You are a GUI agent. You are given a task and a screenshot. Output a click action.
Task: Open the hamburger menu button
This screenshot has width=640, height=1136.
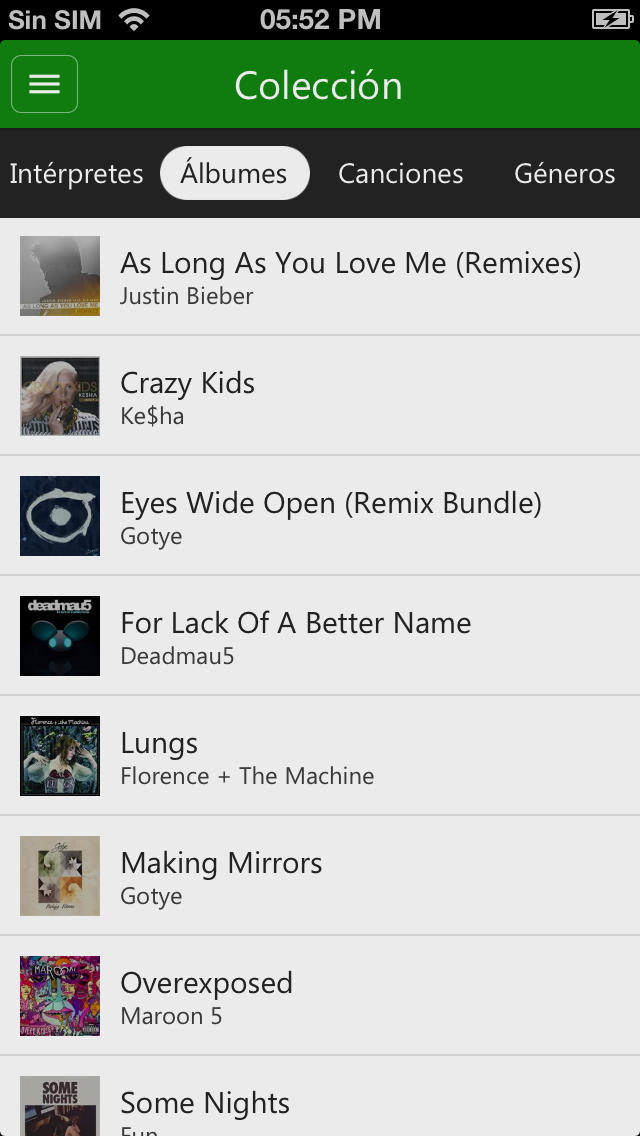tap(44, 84)
